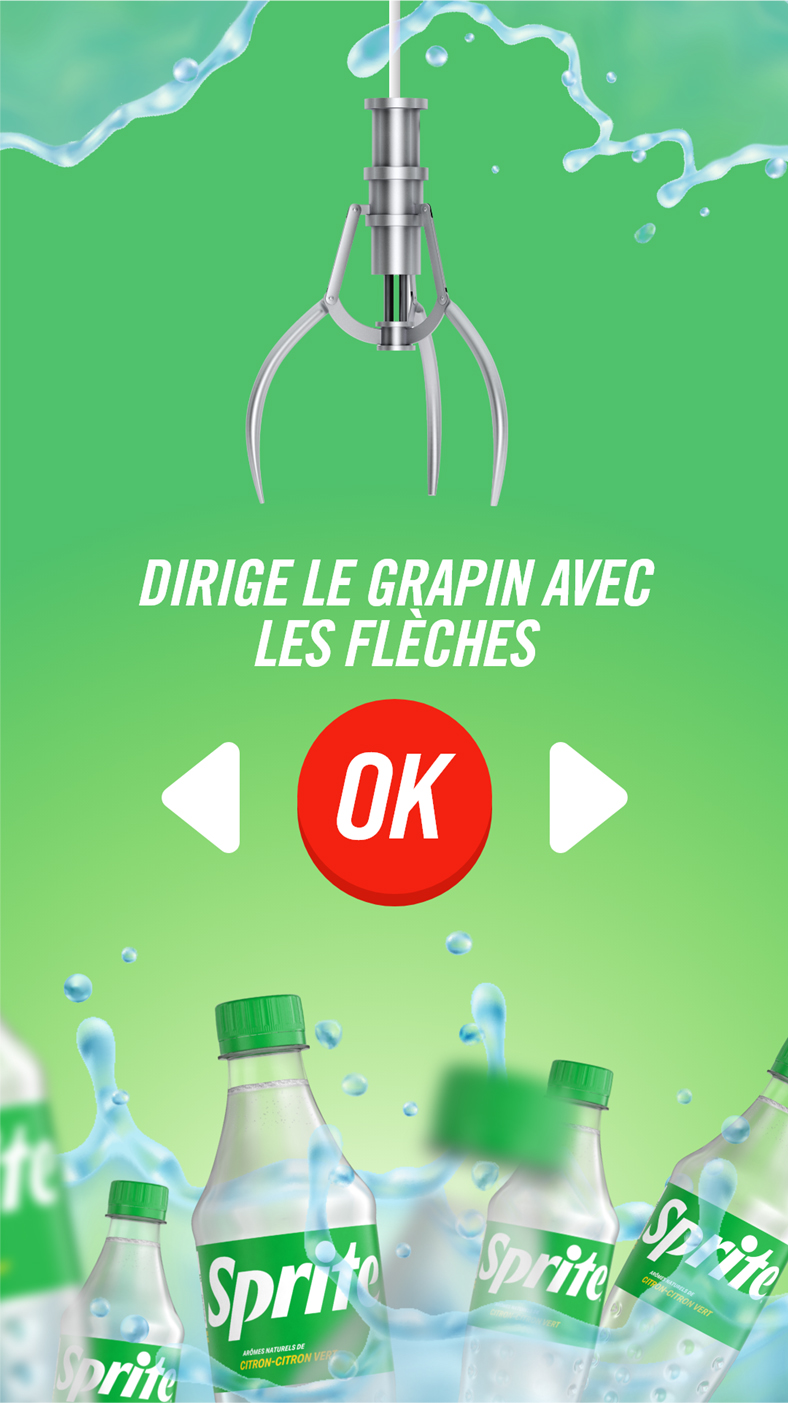This screenshot has width=789, height=1404.
Task: Tap the red OK button
Action: pos(394,800)
